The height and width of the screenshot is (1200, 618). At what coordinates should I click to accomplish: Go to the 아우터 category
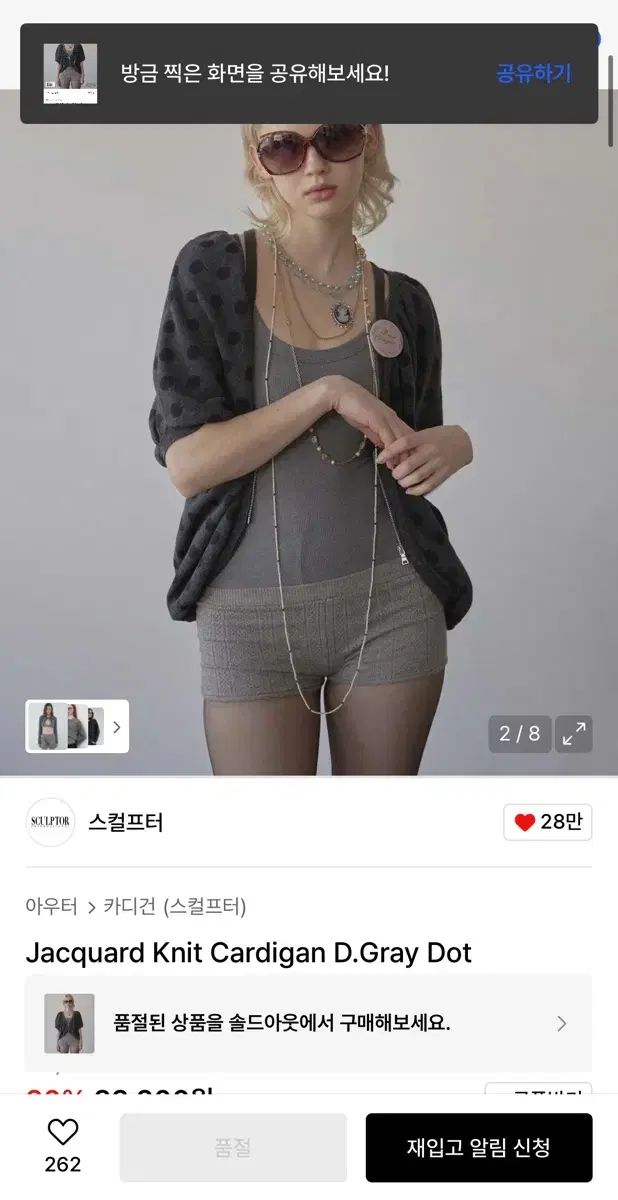click(51, 907)
